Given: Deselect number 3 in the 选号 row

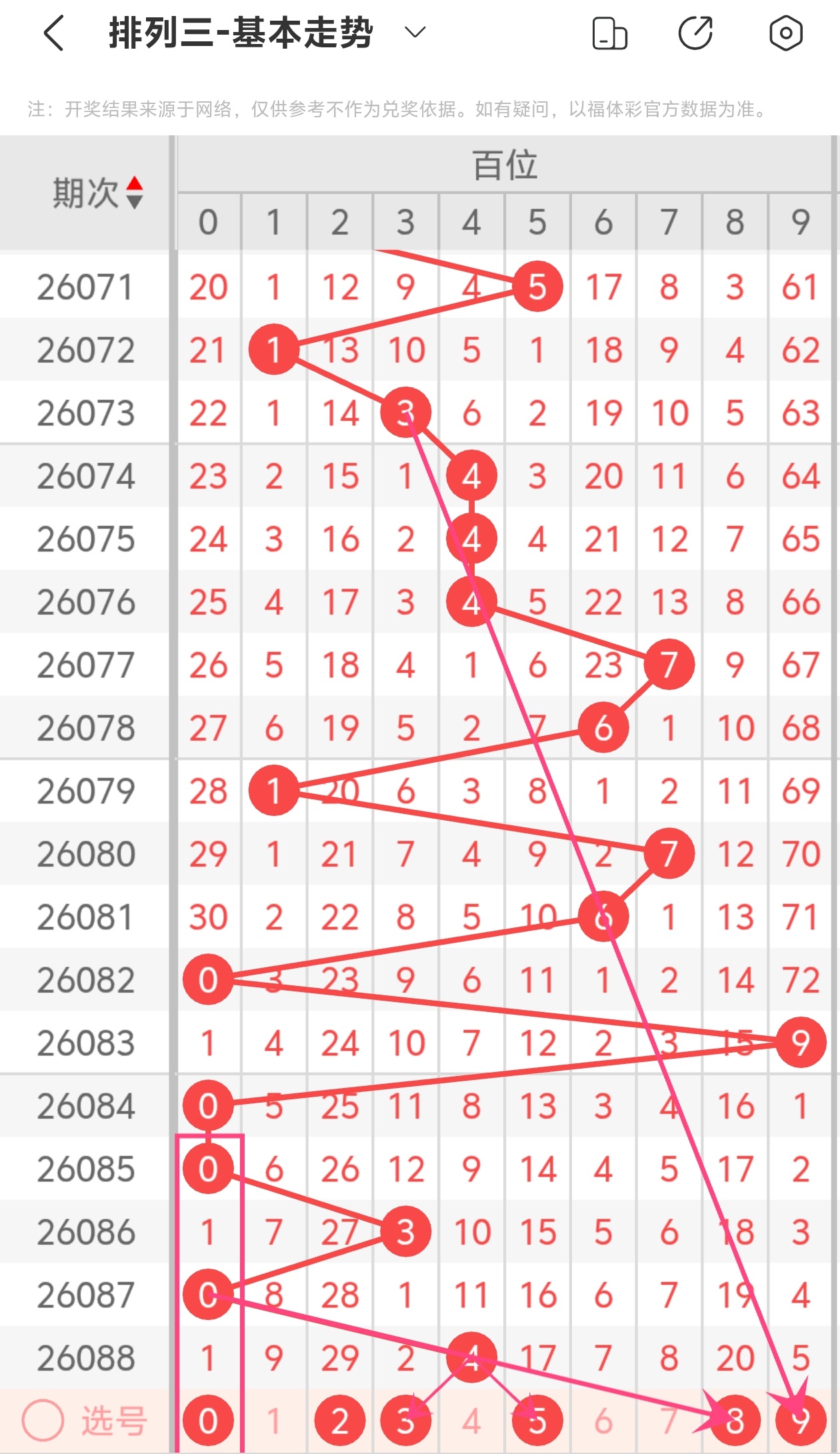Looking at the screenshot, I should pyautogui.click(x=405, y=1421).
